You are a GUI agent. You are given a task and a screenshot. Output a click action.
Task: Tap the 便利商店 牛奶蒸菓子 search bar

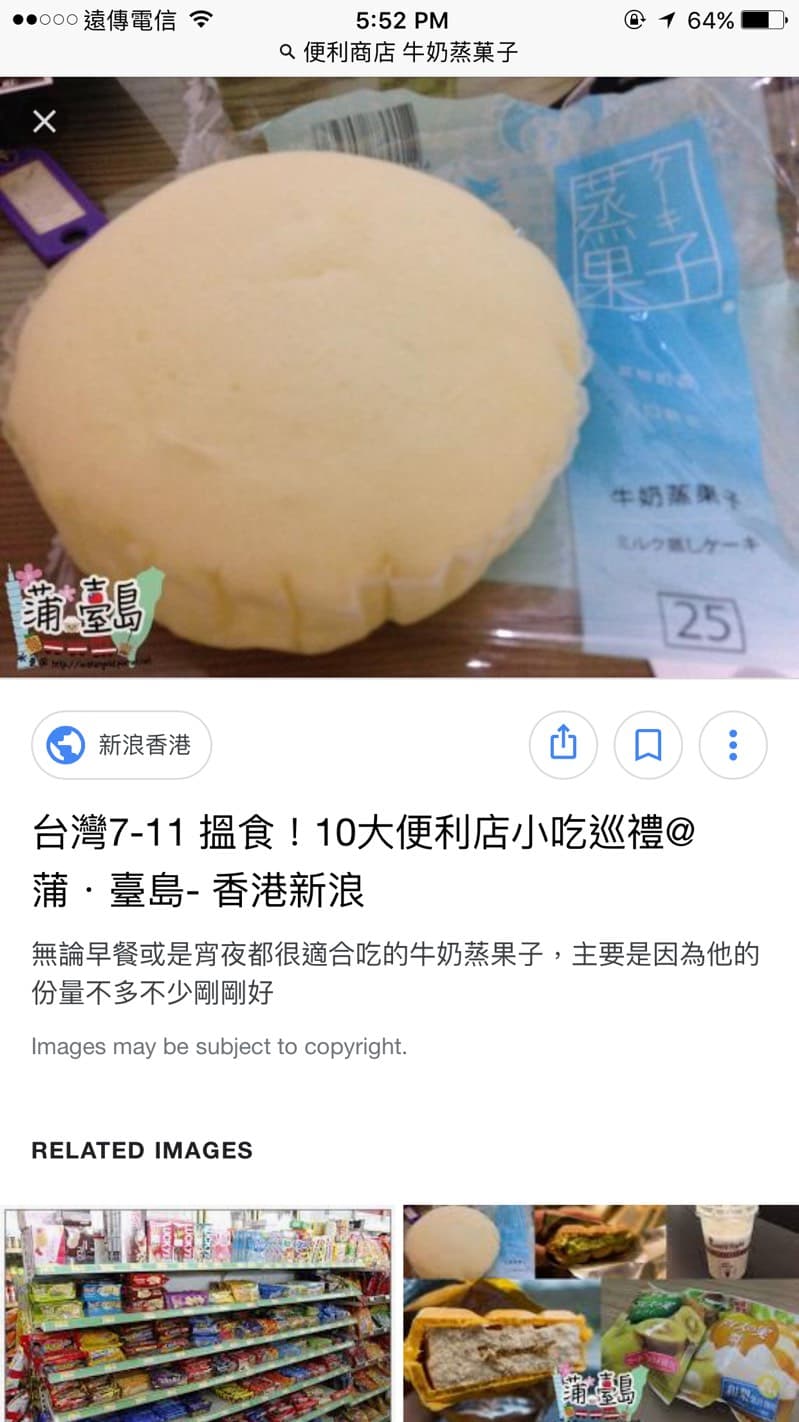400,52
